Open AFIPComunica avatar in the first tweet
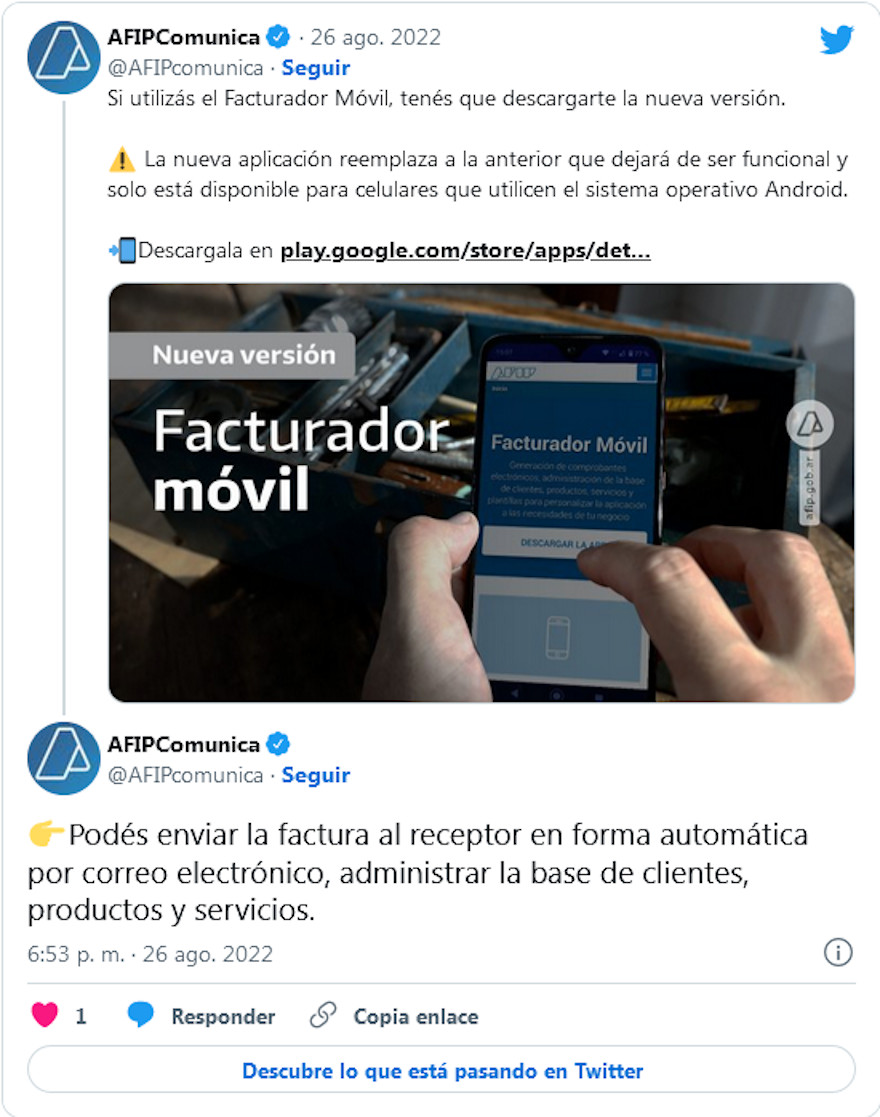 click(x=64, y=57)
